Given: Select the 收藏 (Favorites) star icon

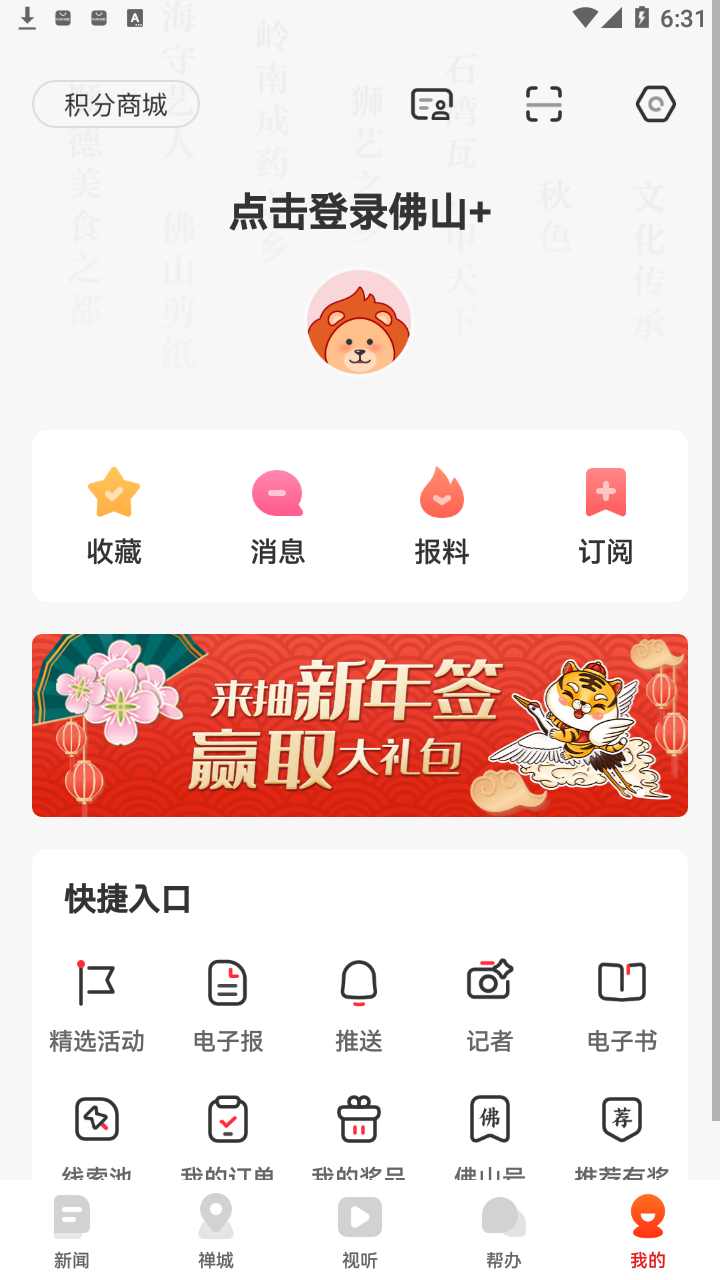Looking at the screenshot, I should tap(112, 492).
